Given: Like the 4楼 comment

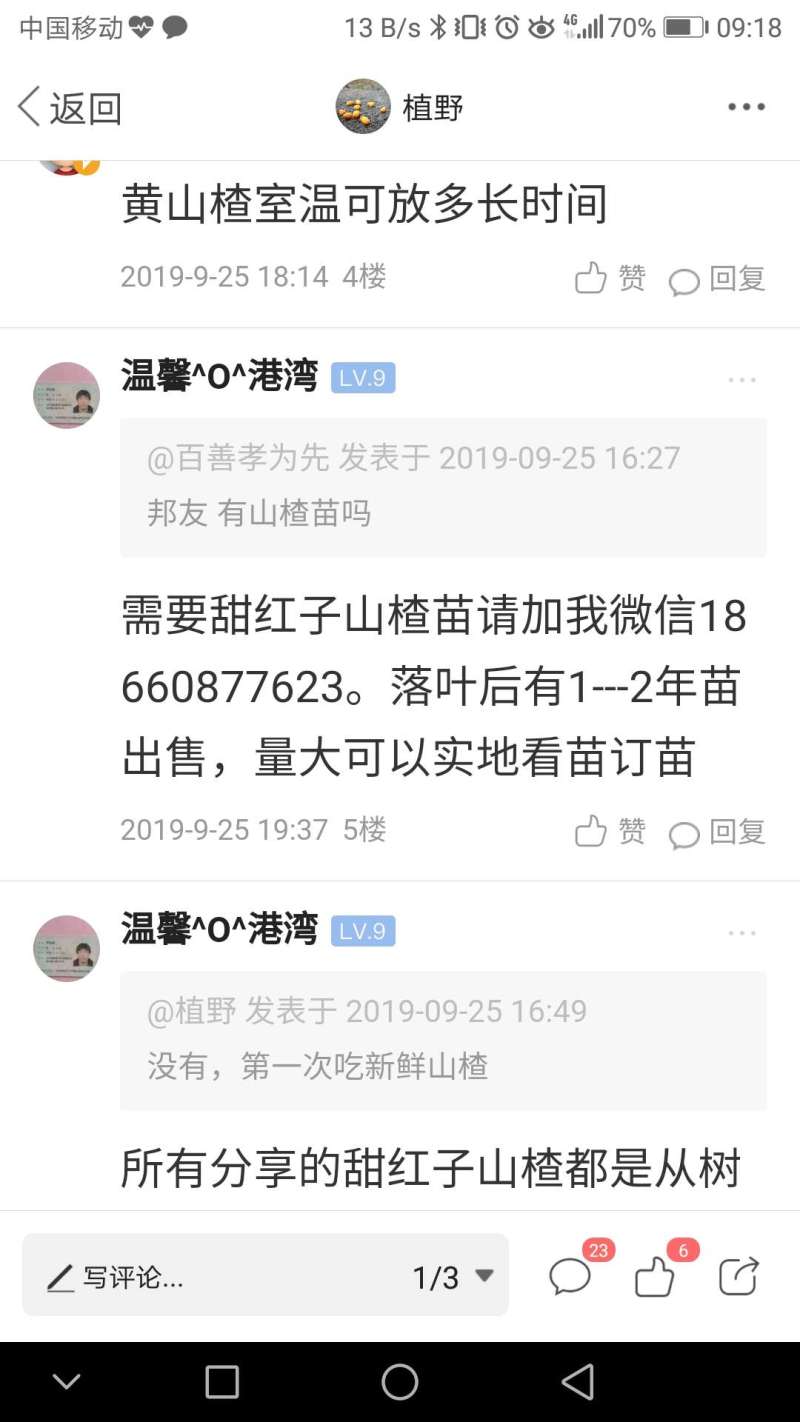Looking at the screenshot, I should point(610,278).
